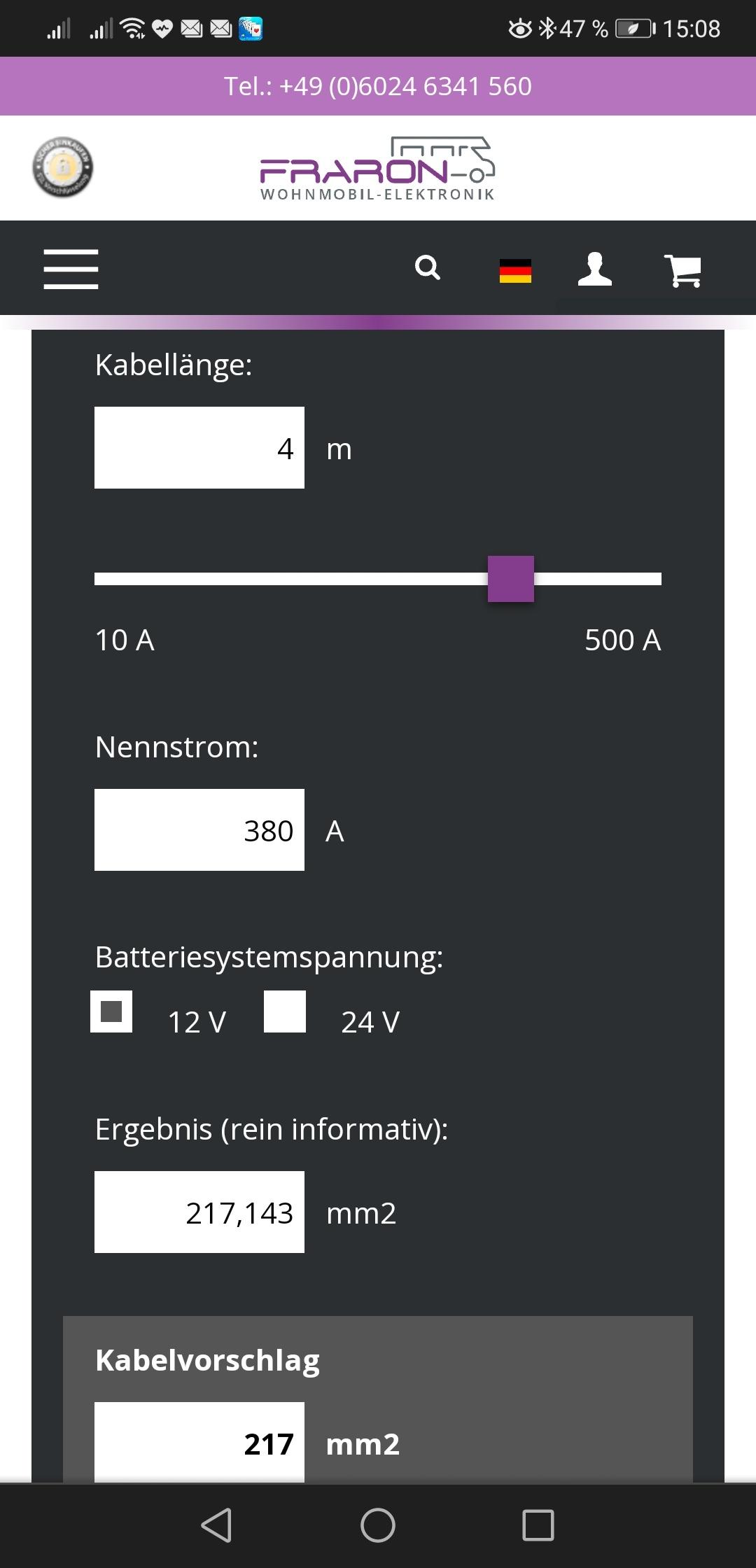Select 12 V battery system voltage
Screen dimensions: 756x1568
pyautogui.click(x=111, y=1011)
